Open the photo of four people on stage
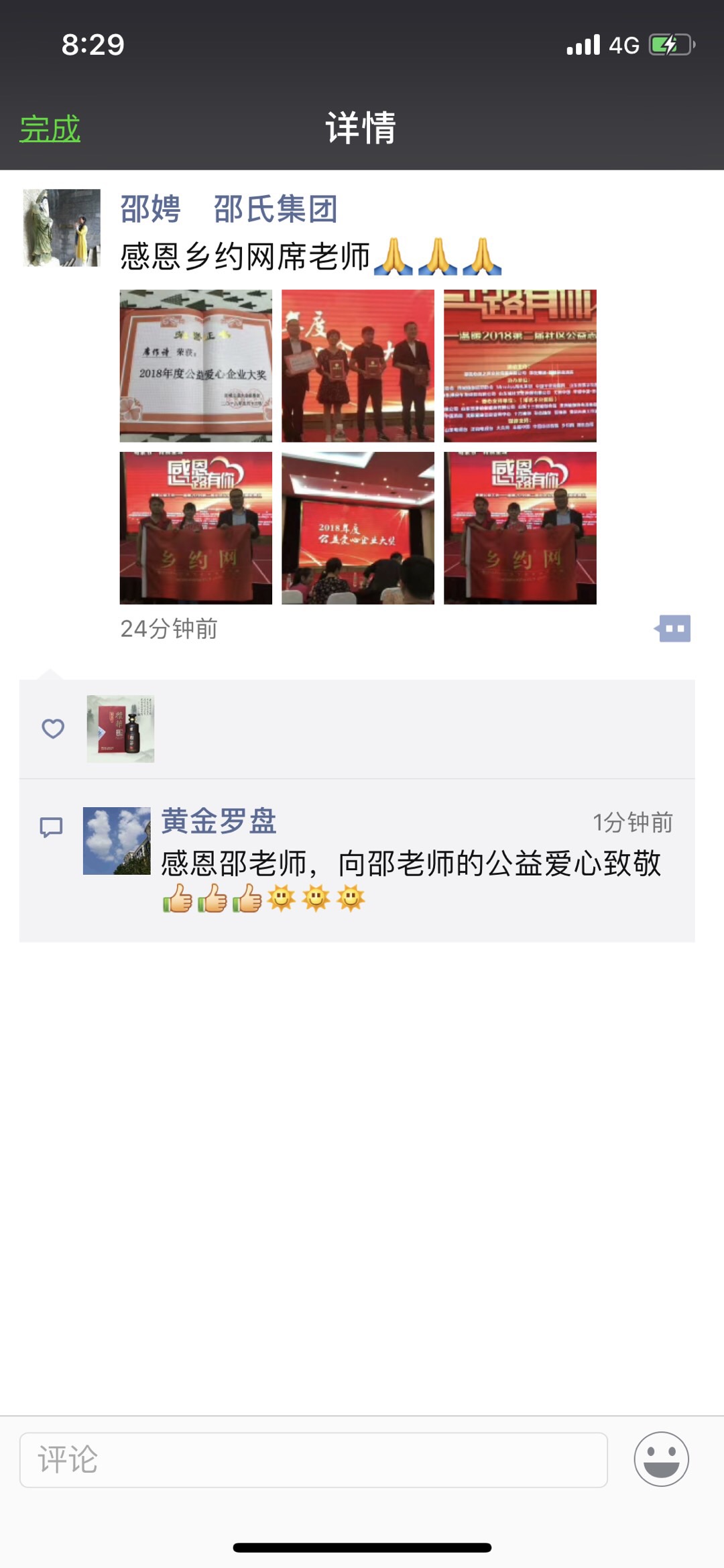The image size is (724, 1568). pos(358,366)
